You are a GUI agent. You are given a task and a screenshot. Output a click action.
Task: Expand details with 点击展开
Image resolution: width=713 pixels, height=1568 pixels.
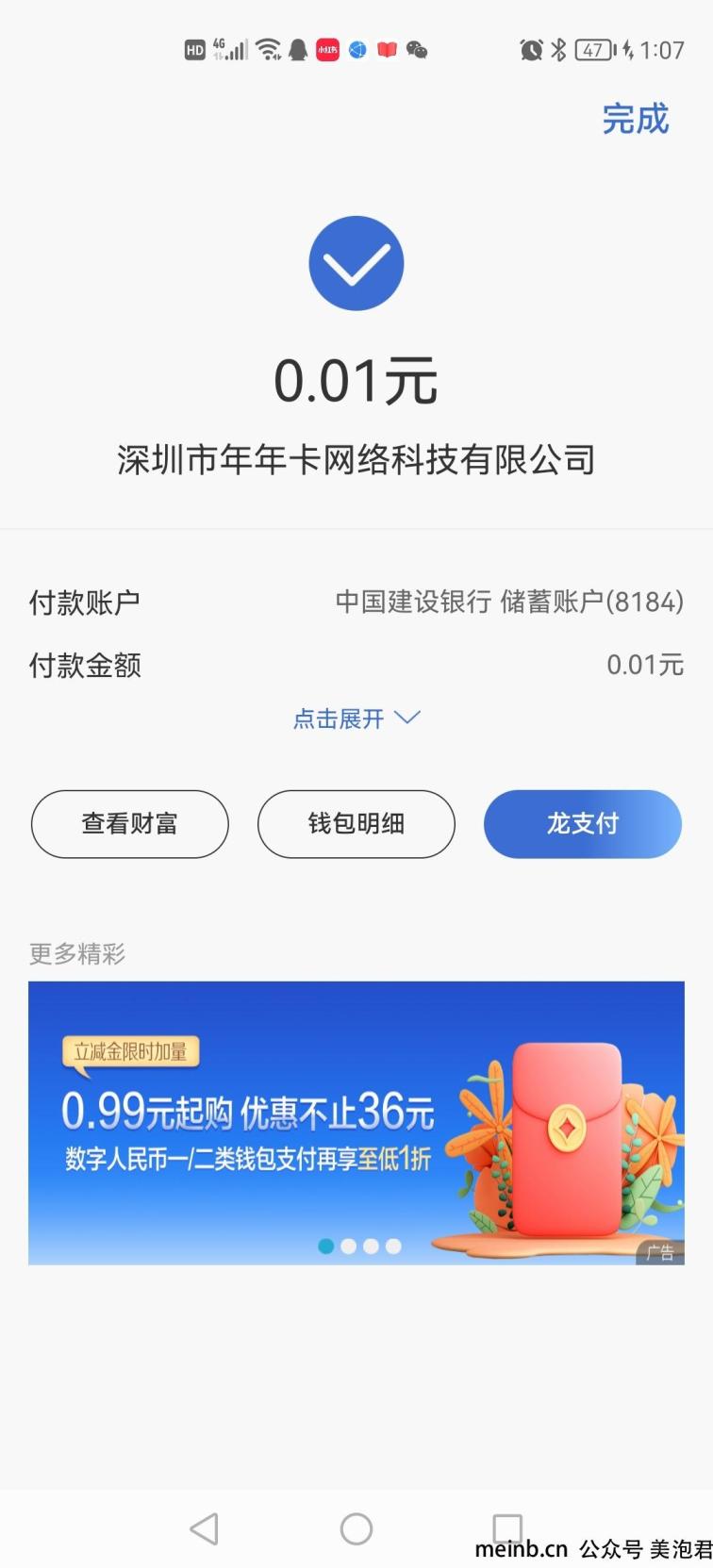pos(356,718)
